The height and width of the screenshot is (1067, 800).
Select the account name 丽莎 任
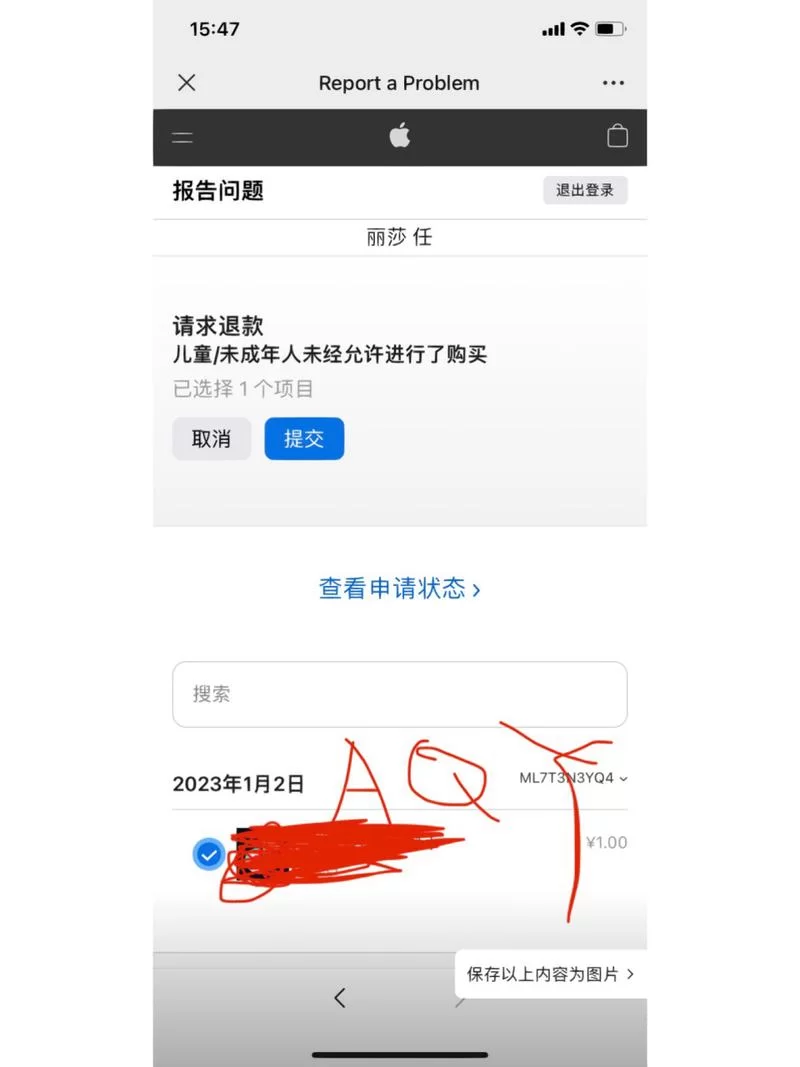399,236
